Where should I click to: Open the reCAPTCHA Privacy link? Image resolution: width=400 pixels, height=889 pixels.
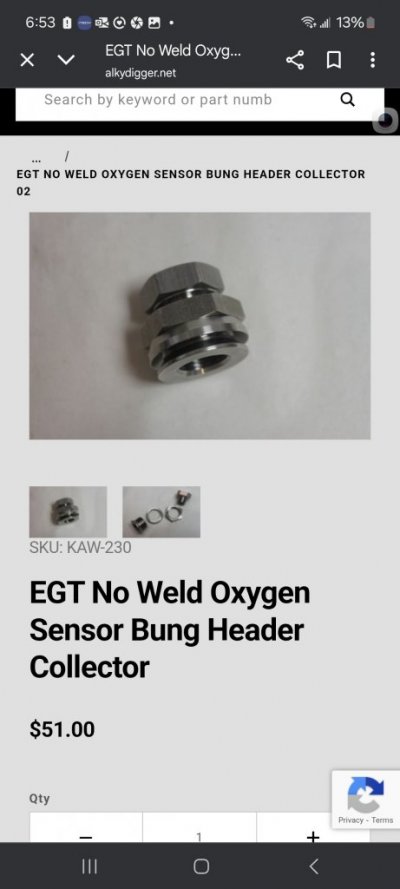[352, 820]
